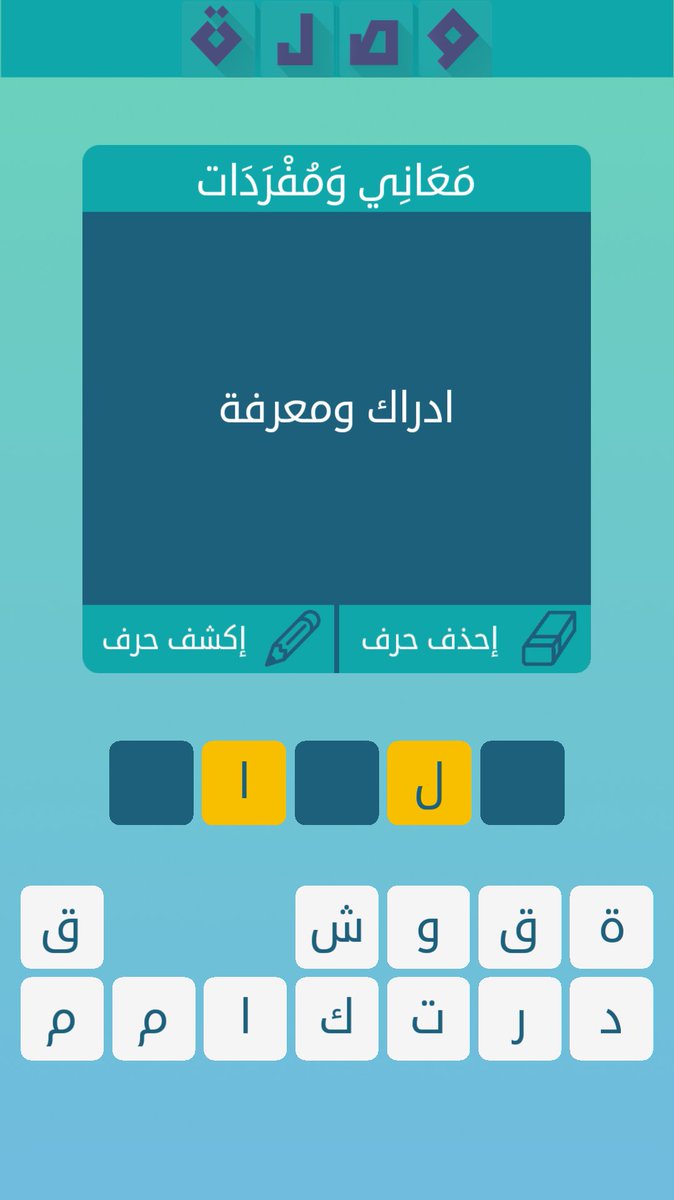Pick the letter ت tile
This screenshot has height=1200, width=674.
point(428,1019)
